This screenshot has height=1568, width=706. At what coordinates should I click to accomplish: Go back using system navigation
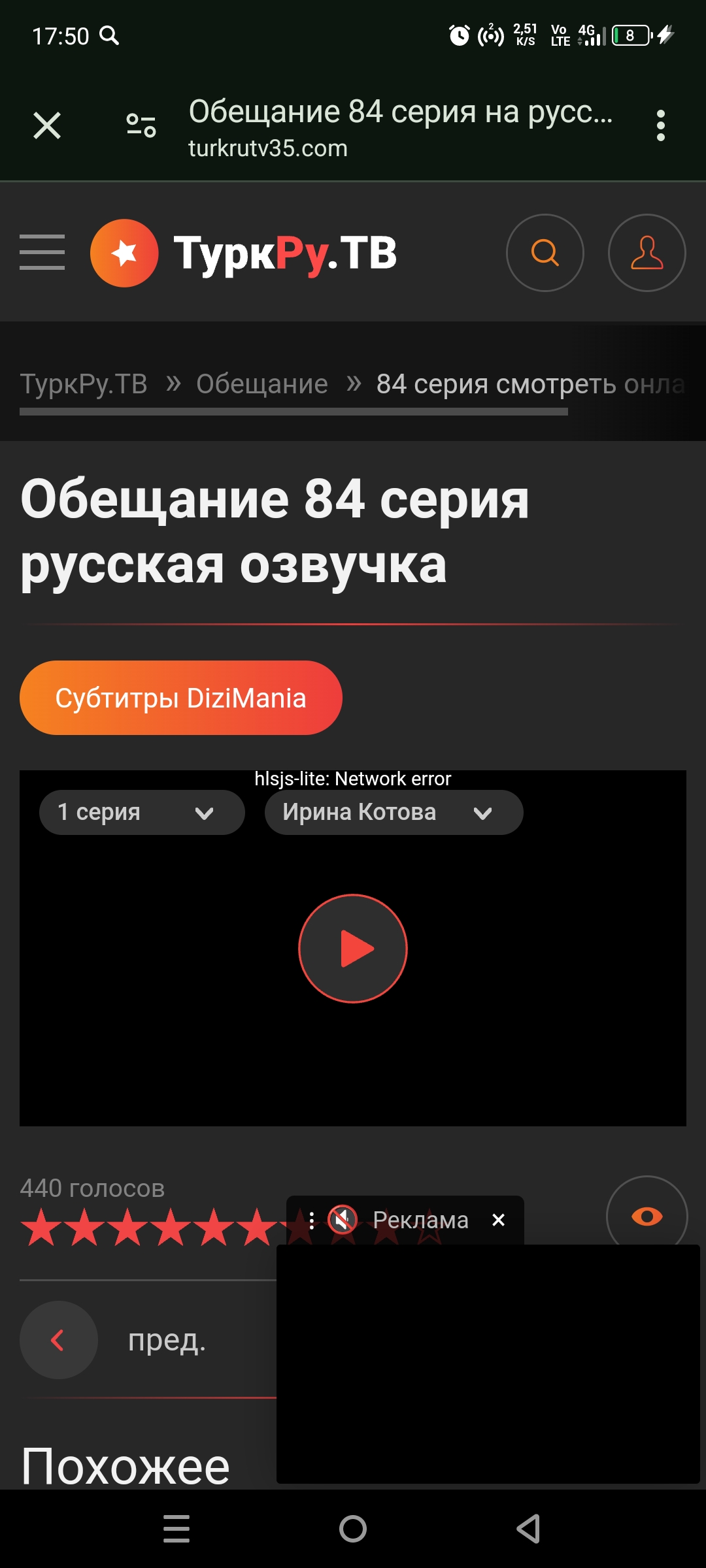(528, 1529)
